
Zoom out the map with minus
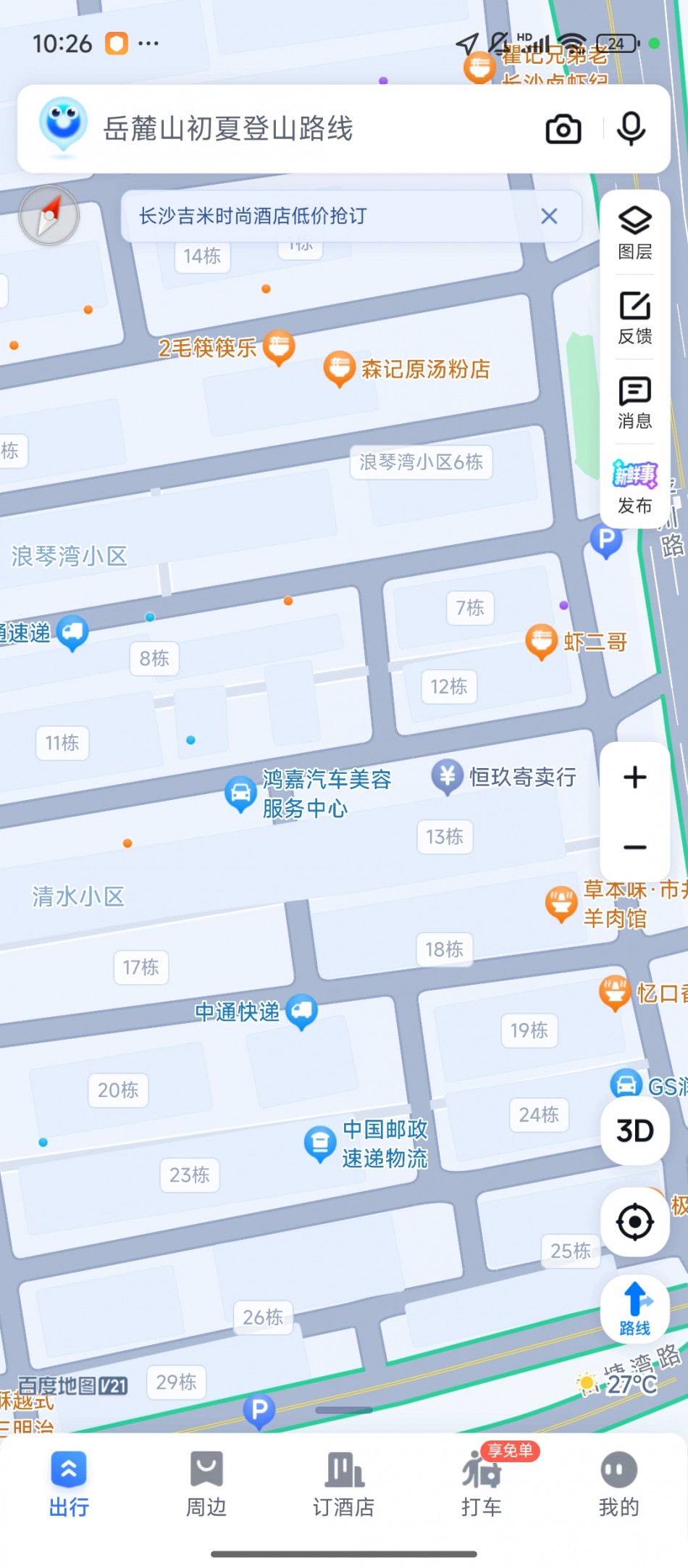click(x=634, y=847)
